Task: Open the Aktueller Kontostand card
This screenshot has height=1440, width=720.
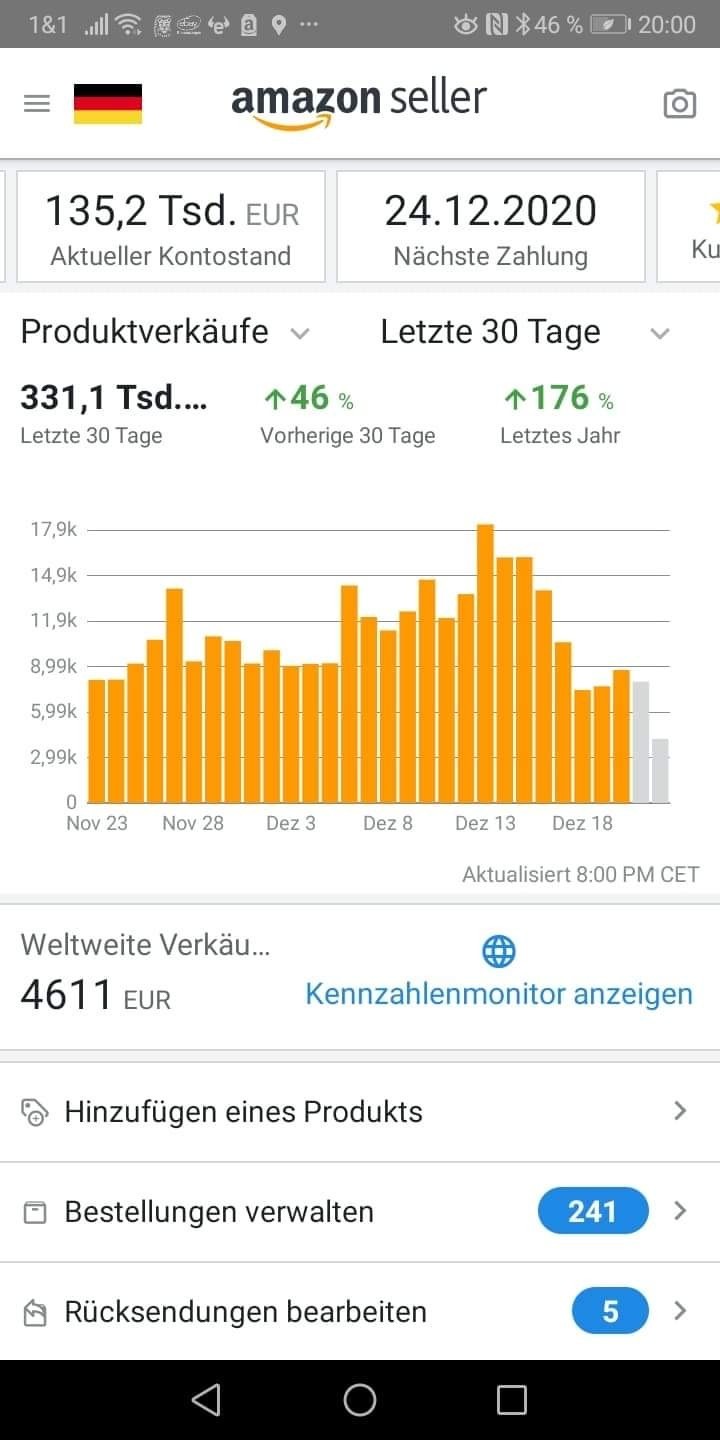Action: 171,227
